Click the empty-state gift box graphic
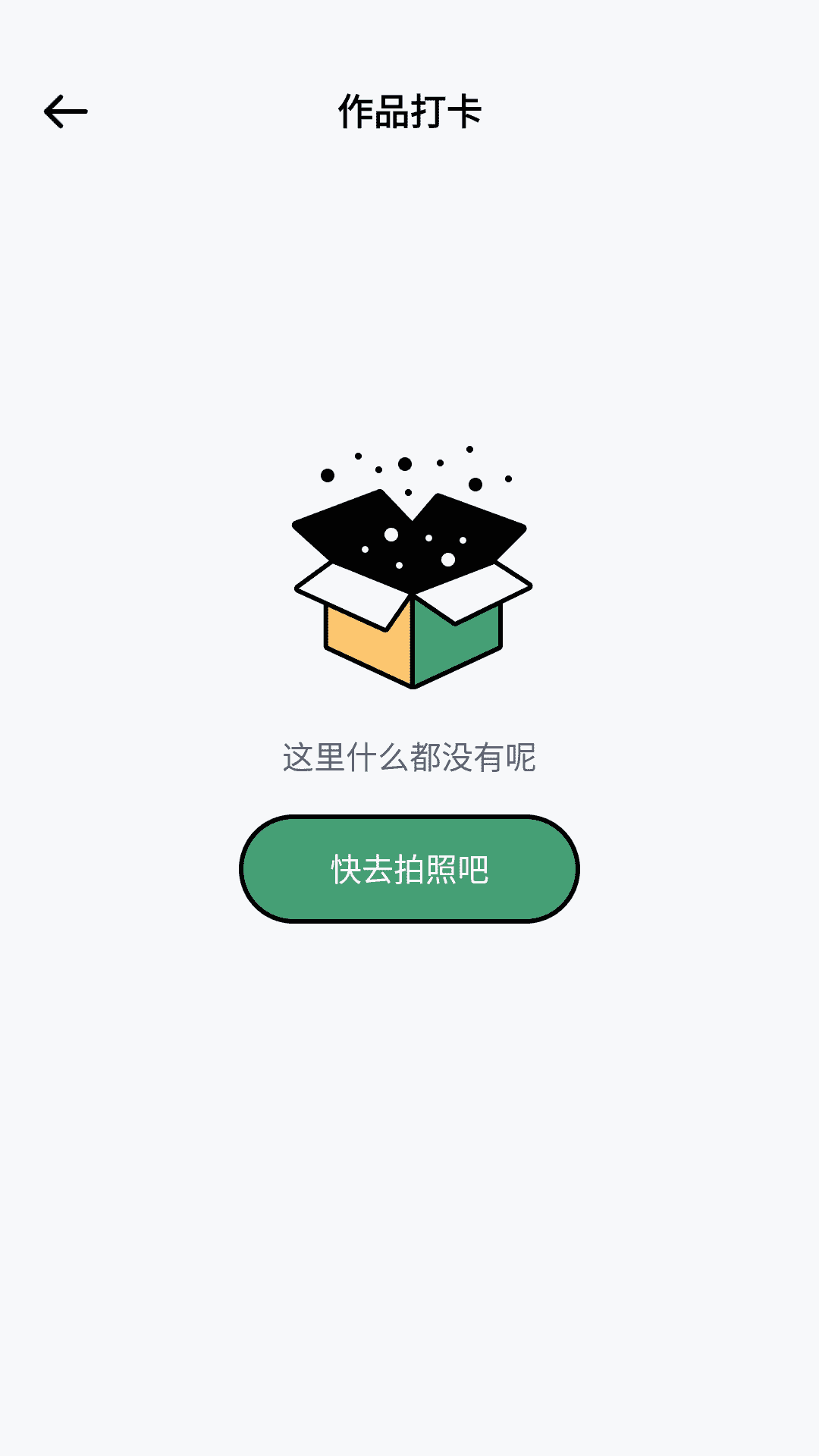819x1456 pixels. 409,576
